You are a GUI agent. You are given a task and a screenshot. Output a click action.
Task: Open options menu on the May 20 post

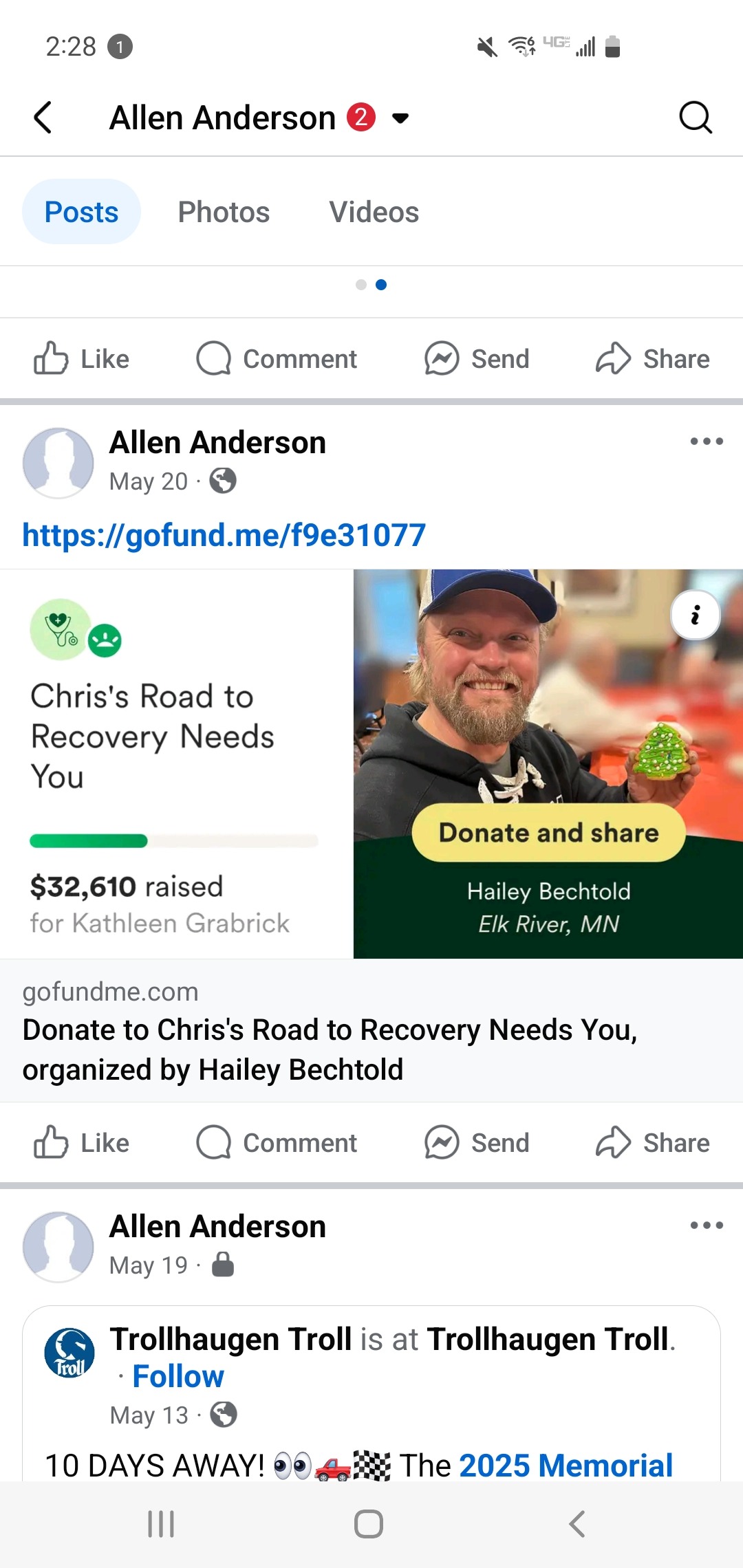point(707,442)
